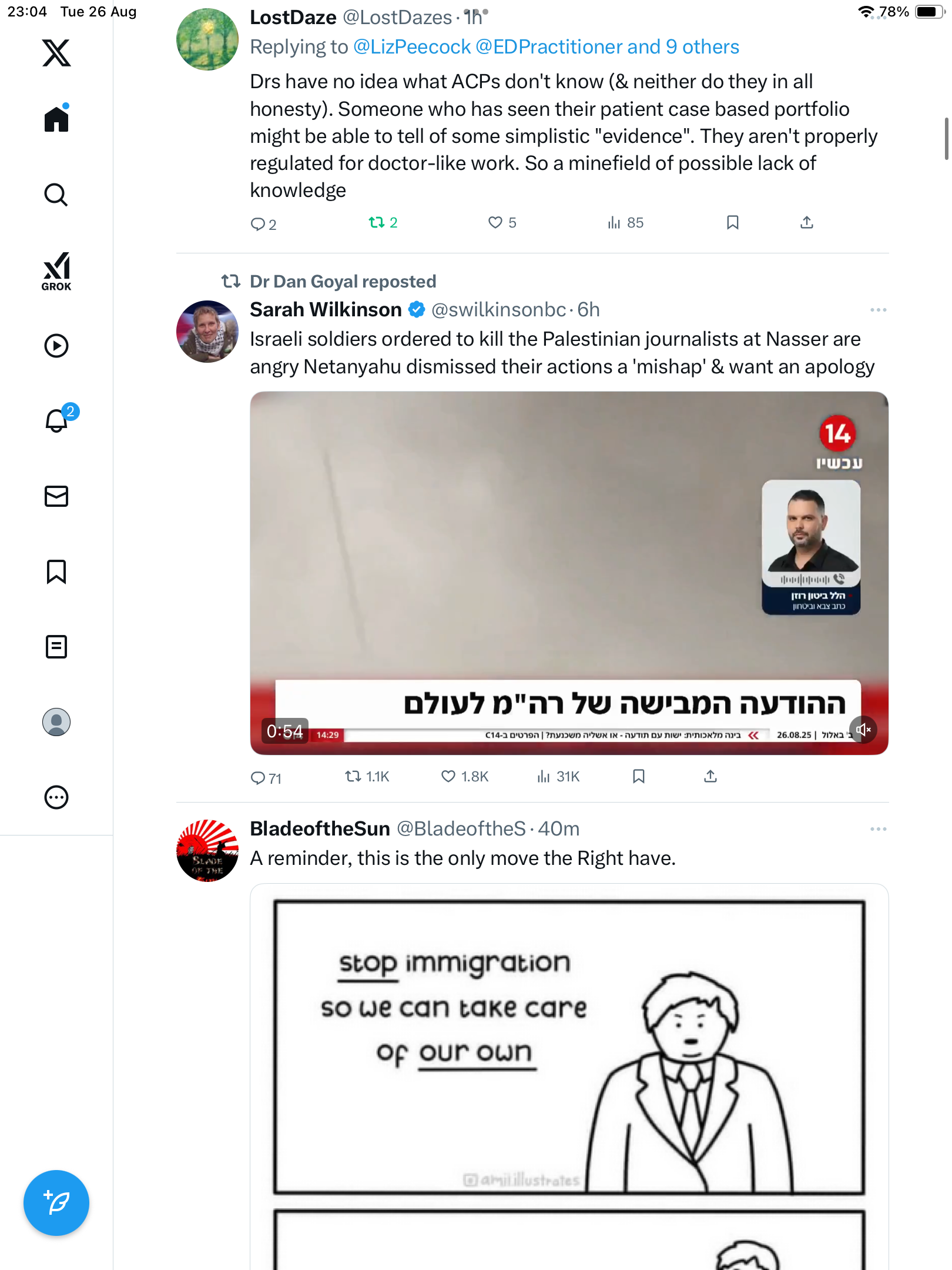The width and height of the screenshot is (952, 1270).
Task: Open the profile icon in sidebar
Action: [x=56, y=722]
